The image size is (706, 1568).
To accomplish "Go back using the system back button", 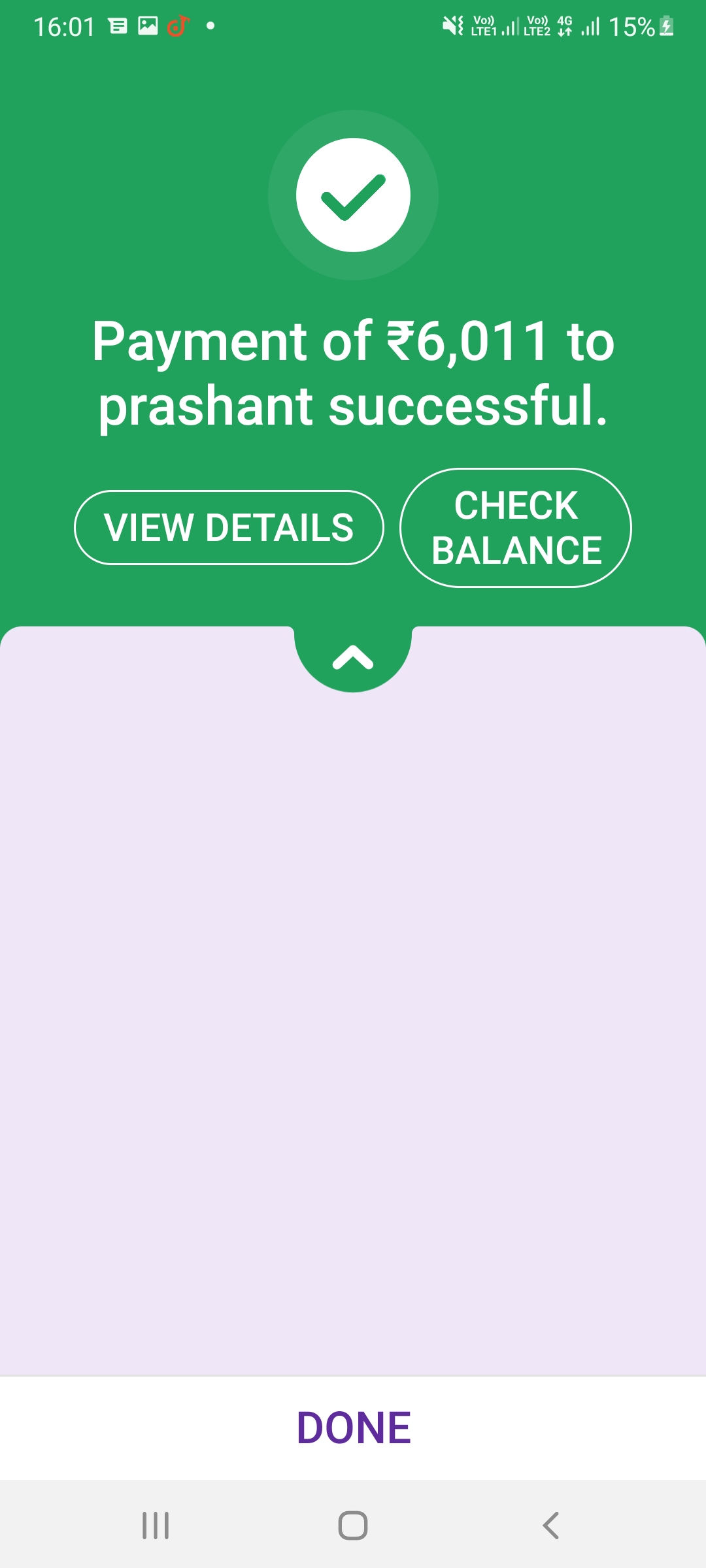I will (550, 1526).
